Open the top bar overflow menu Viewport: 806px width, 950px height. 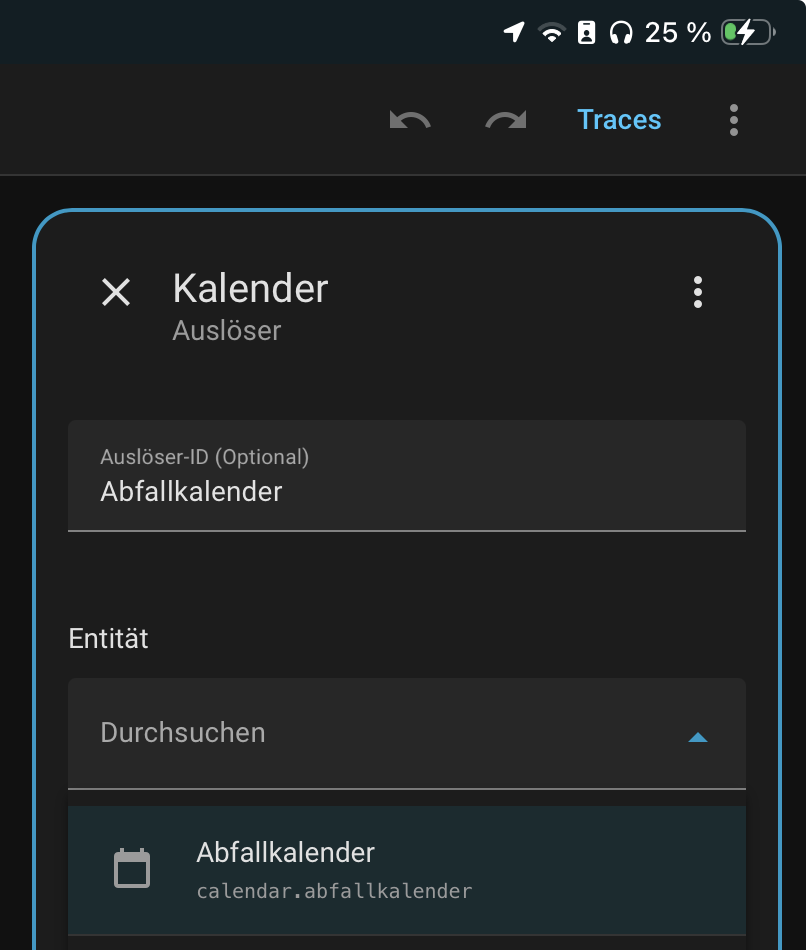click(x=734, y=120)
